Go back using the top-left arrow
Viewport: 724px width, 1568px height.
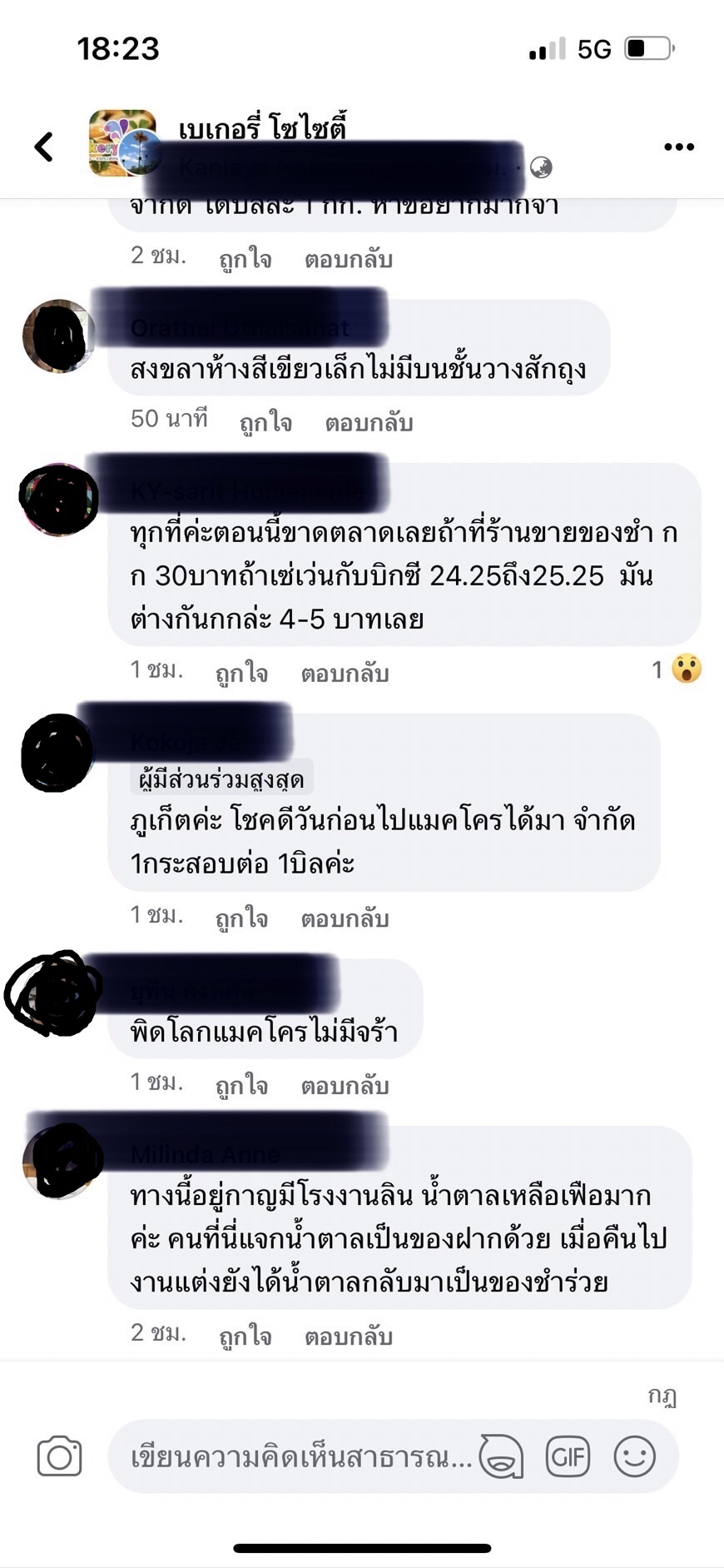[x=44, y=147]
